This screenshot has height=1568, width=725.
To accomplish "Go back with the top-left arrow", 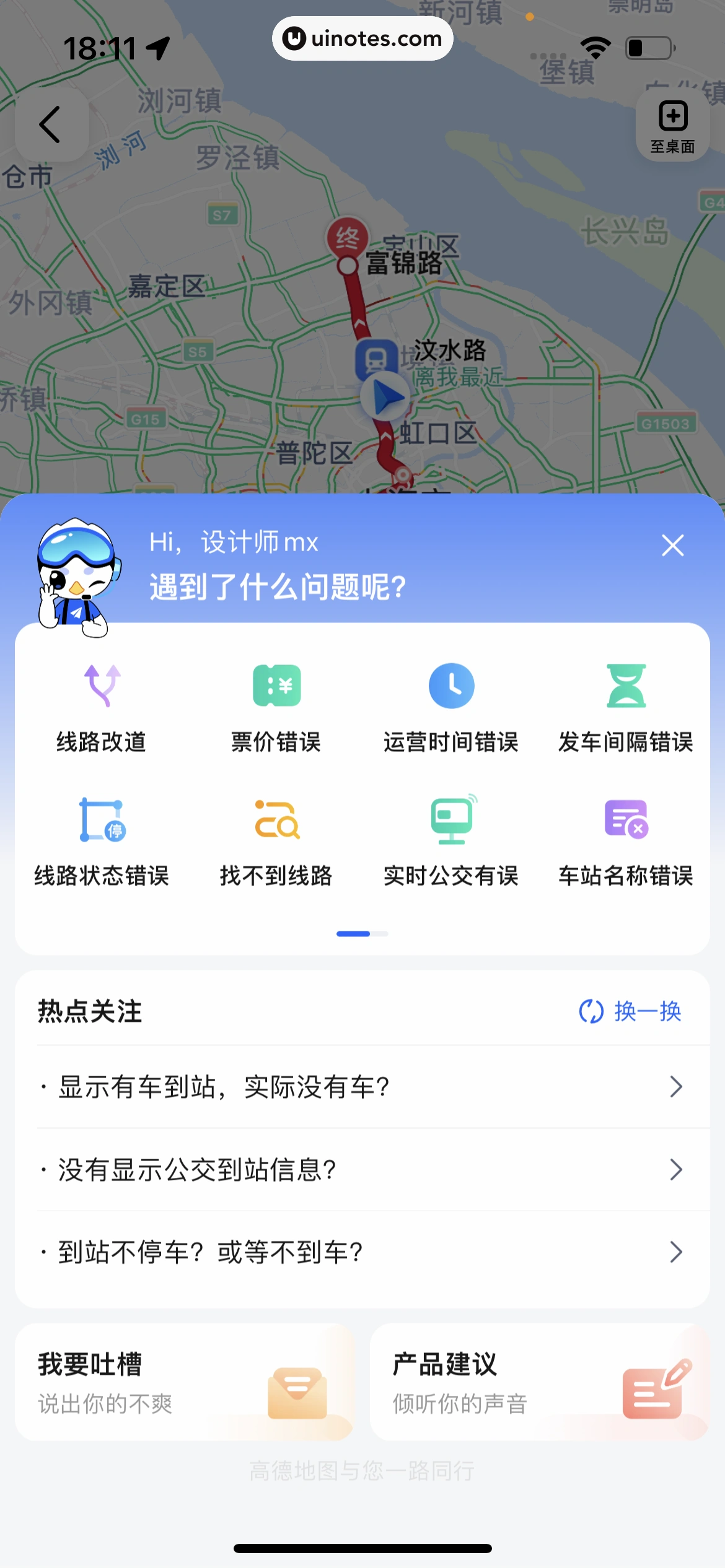I will click(x=51, y=124).
